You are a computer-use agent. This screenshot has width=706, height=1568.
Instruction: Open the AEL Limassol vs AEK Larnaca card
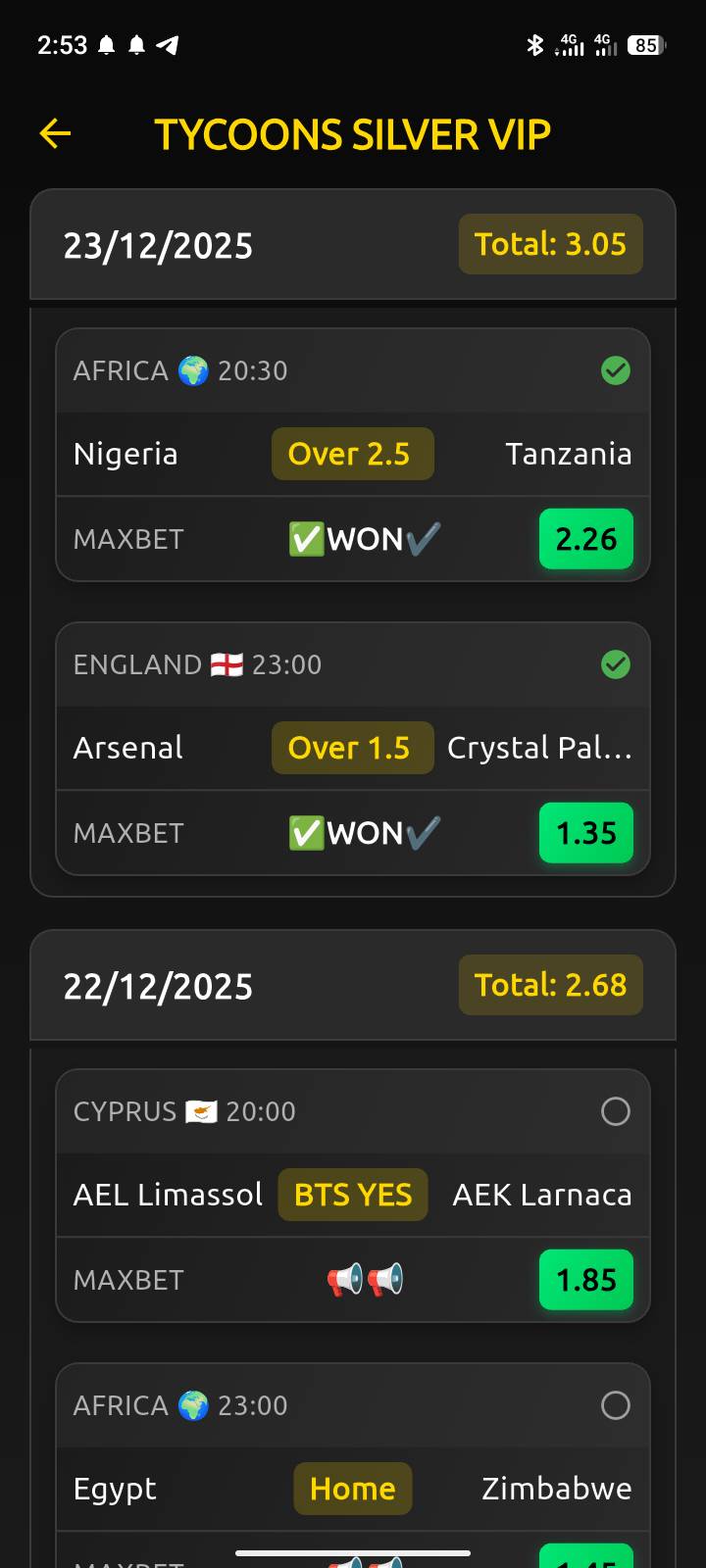click(x=353, y=1196)
